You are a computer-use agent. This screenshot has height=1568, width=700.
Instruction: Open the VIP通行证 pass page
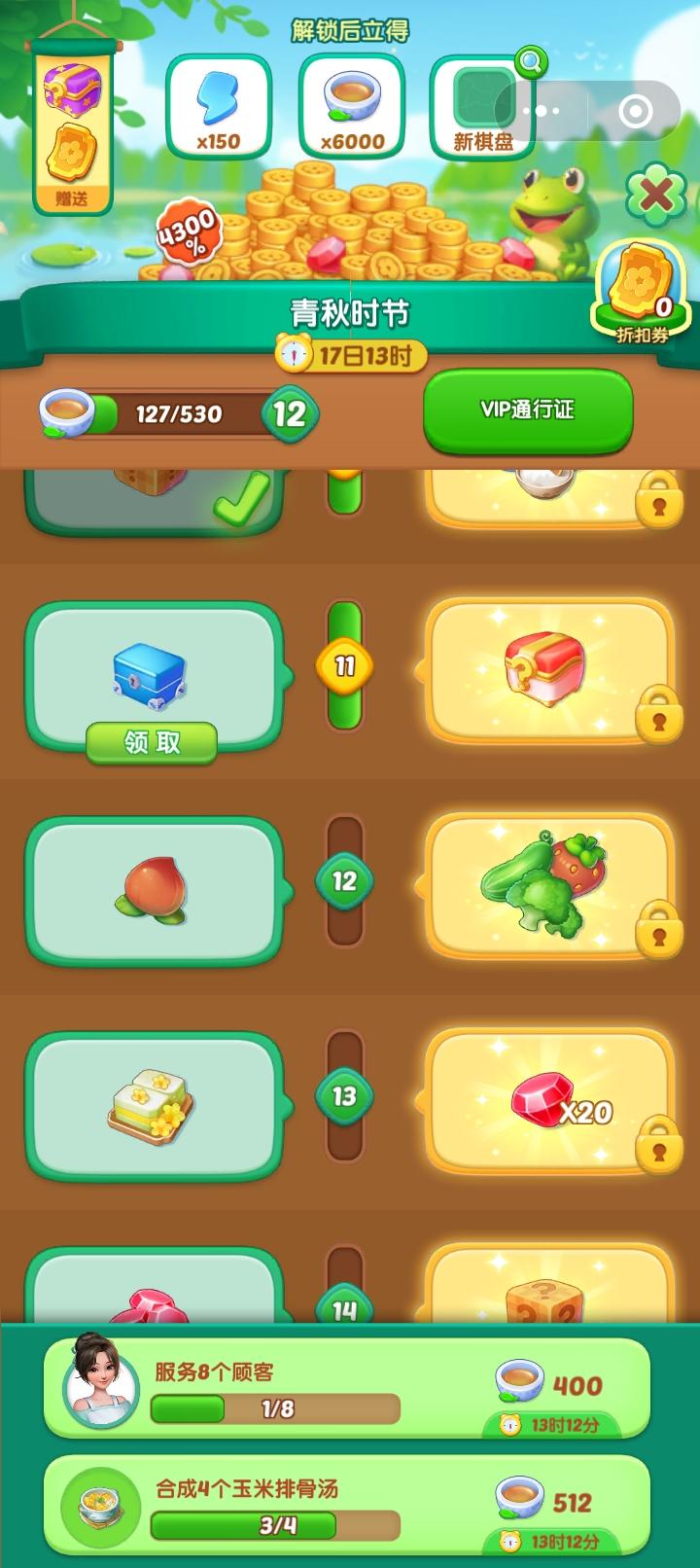point(528,410)
